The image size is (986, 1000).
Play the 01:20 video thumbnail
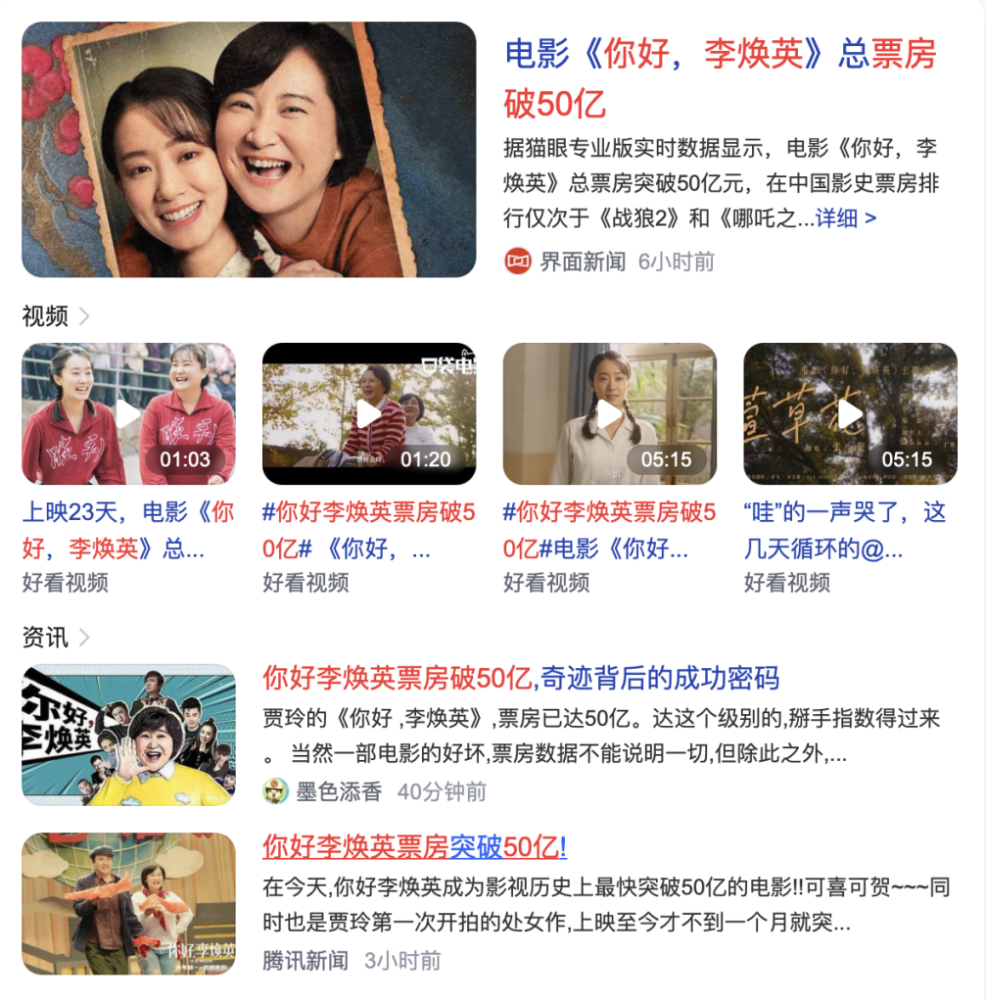(369, 414)
